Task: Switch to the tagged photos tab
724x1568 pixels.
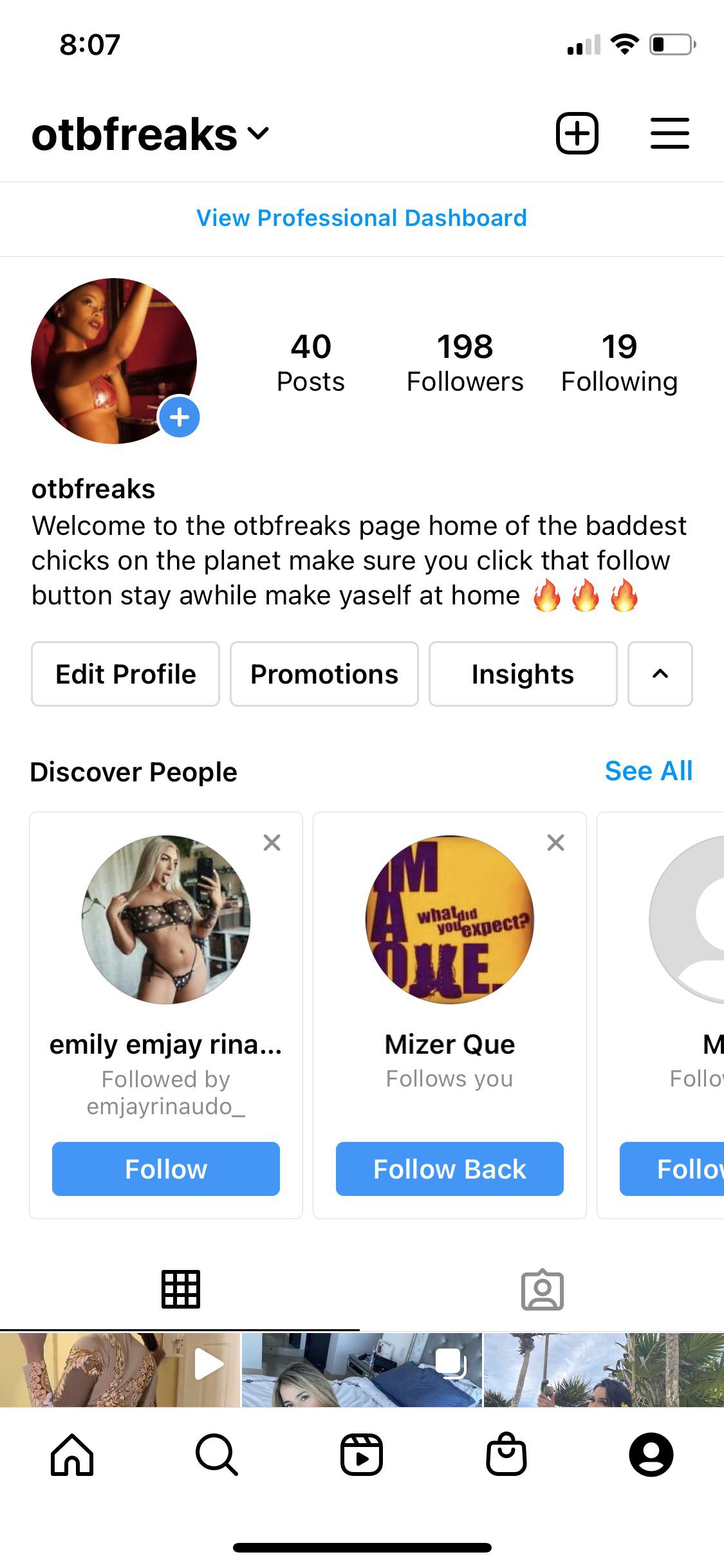Action: tap(543, 1289)
